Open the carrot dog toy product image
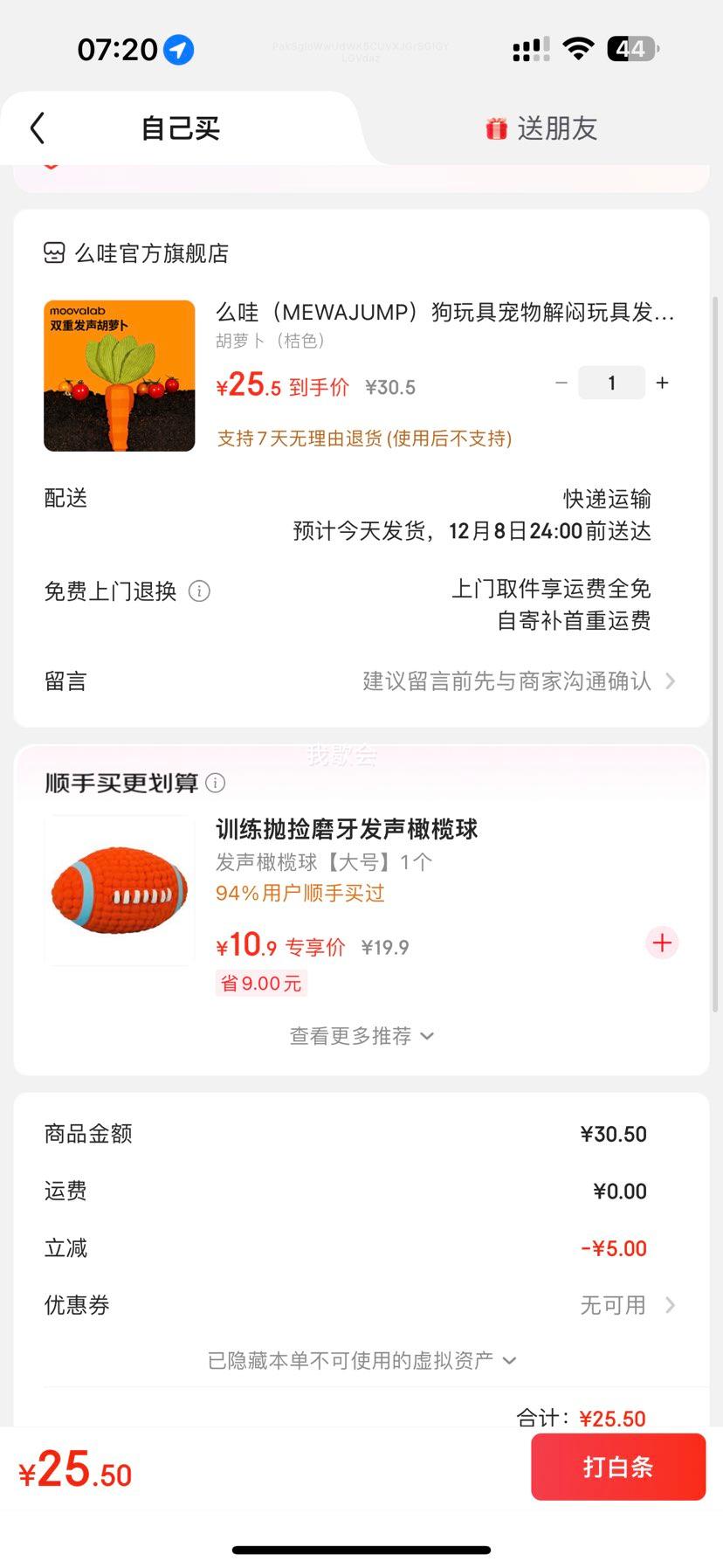This screenshot has height=1568, width=723. (x=120, y=376)
